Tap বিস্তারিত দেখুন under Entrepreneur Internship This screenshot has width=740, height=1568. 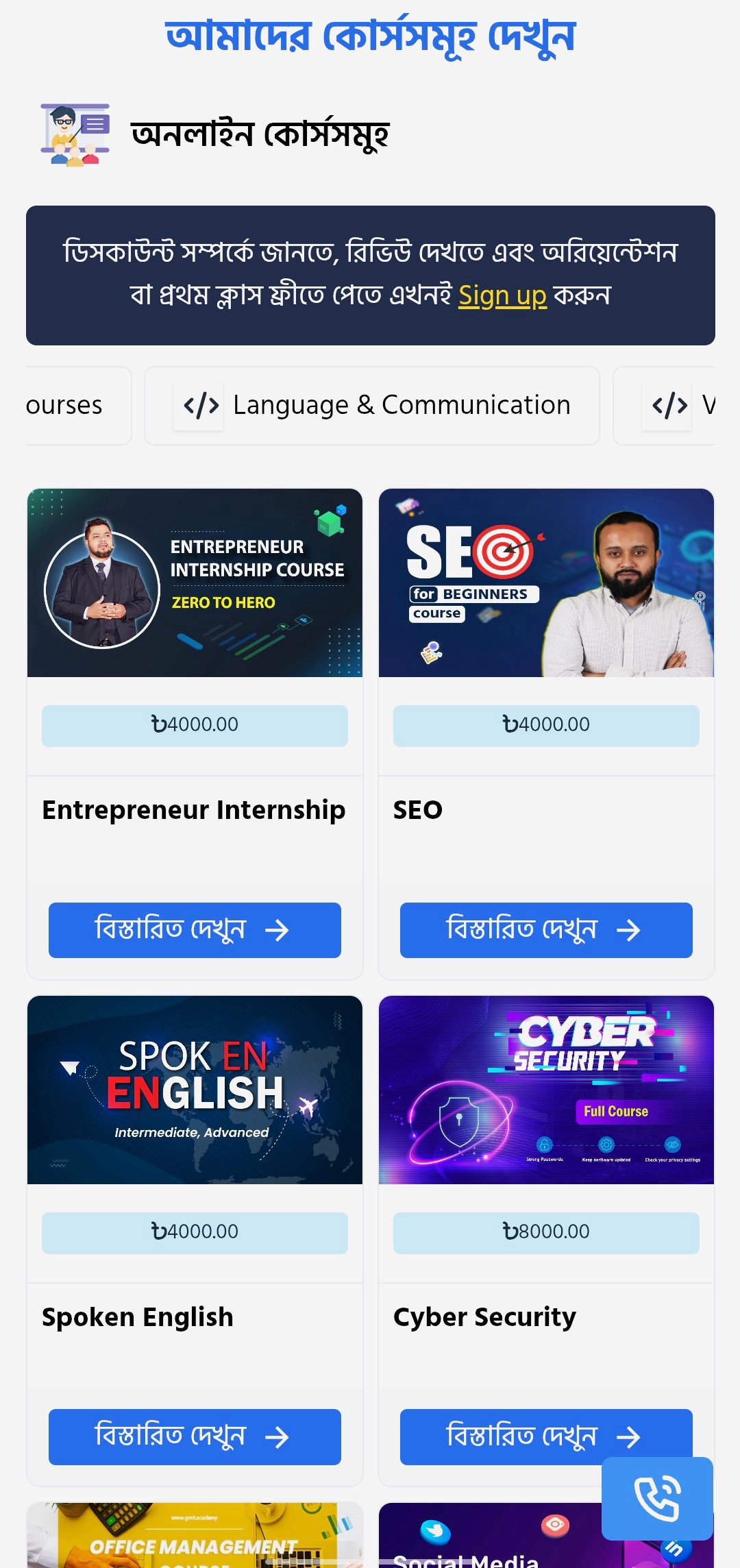point(195,930)
